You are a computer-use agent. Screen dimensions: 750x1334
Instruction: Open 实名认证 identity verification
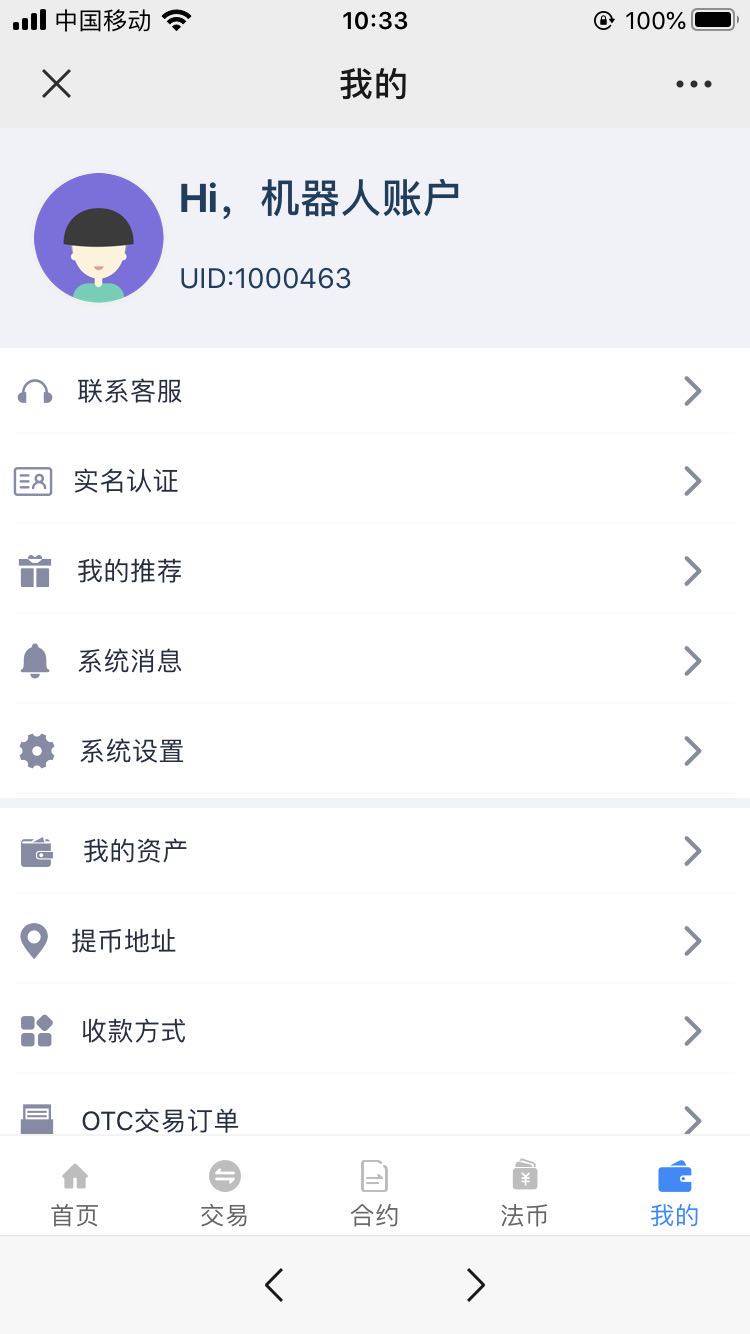[x=375, y=481]
